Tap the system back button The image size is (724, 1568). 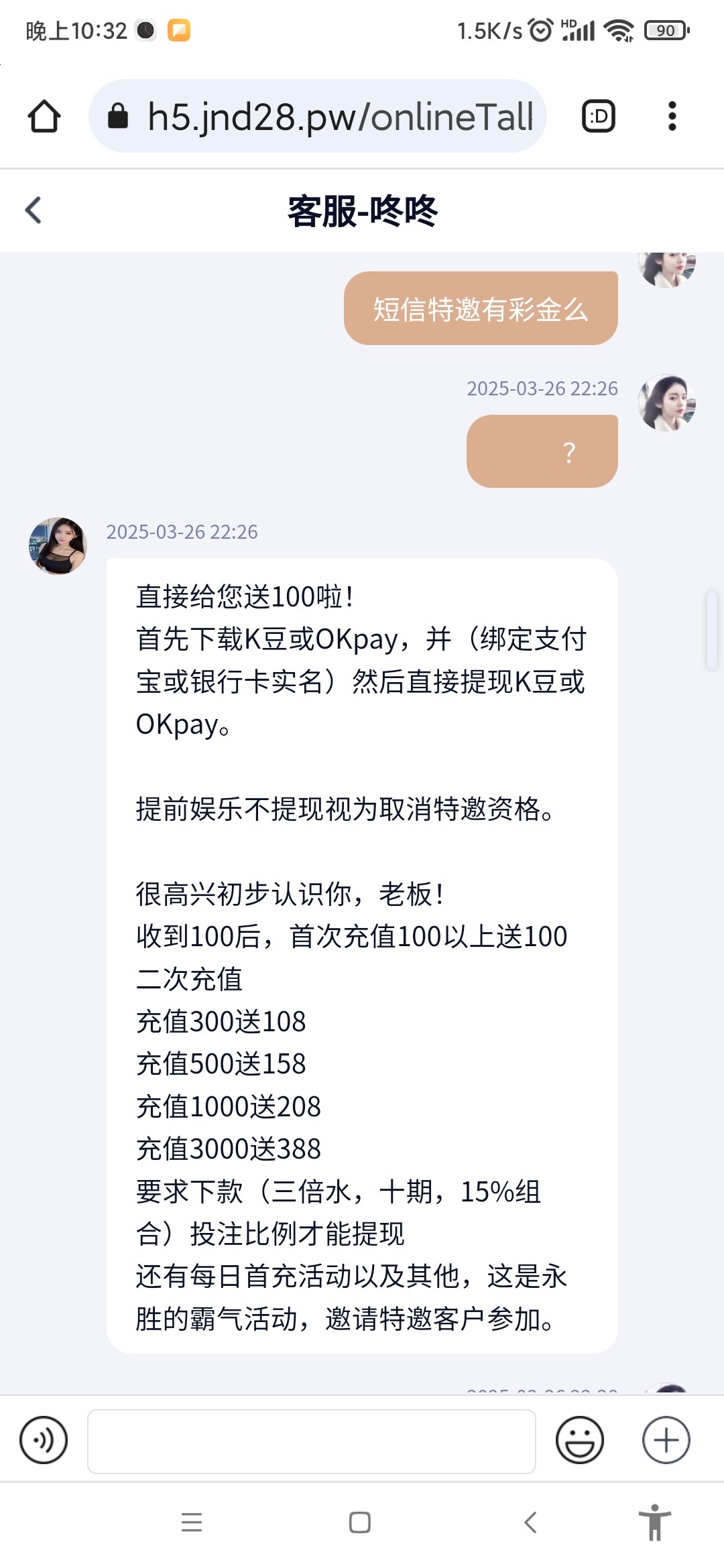(530, 1522)
